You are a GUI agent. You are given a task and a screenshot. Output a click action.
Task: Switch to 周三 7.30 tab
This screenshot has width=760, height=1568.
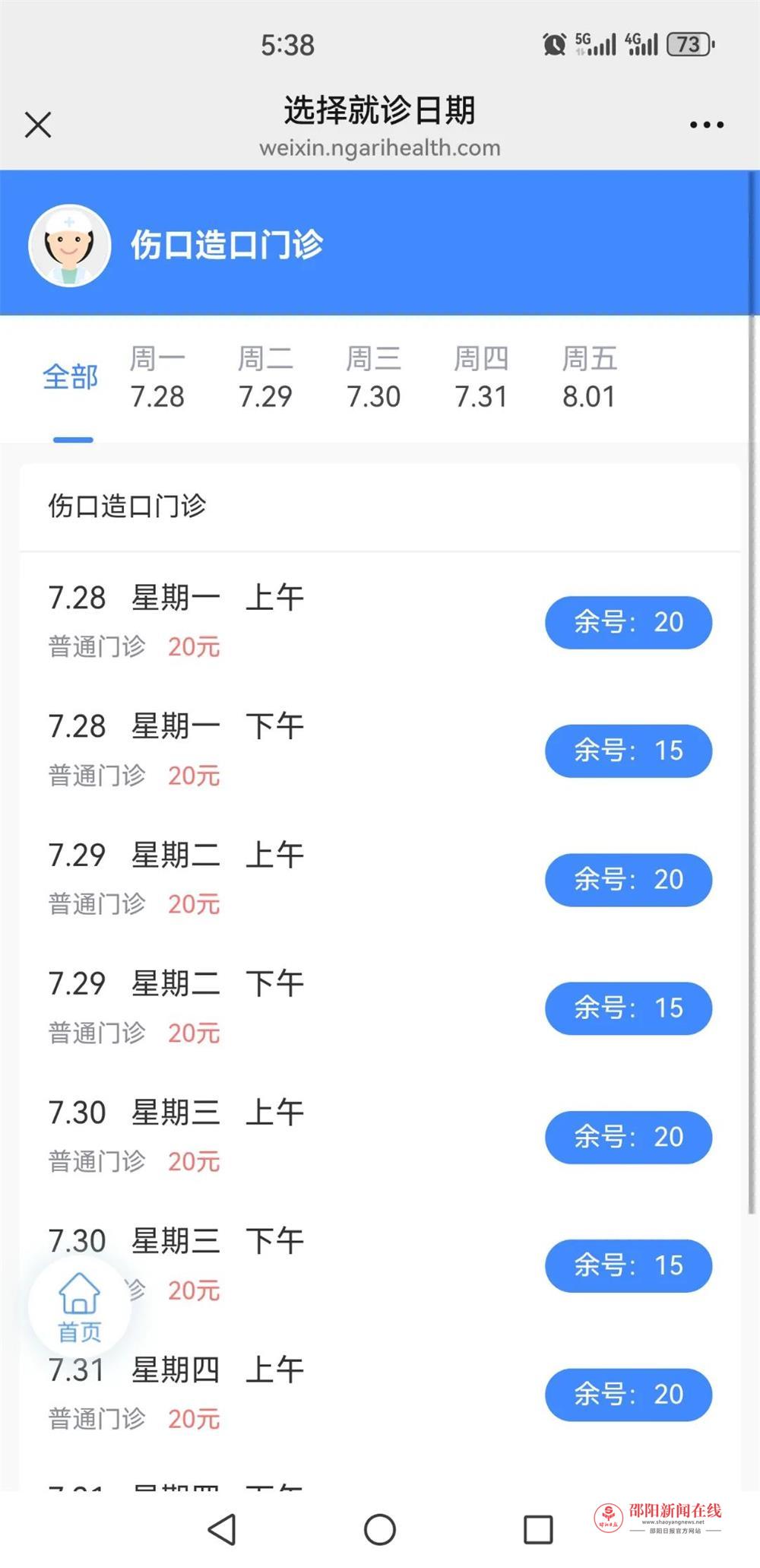point(373,377)
